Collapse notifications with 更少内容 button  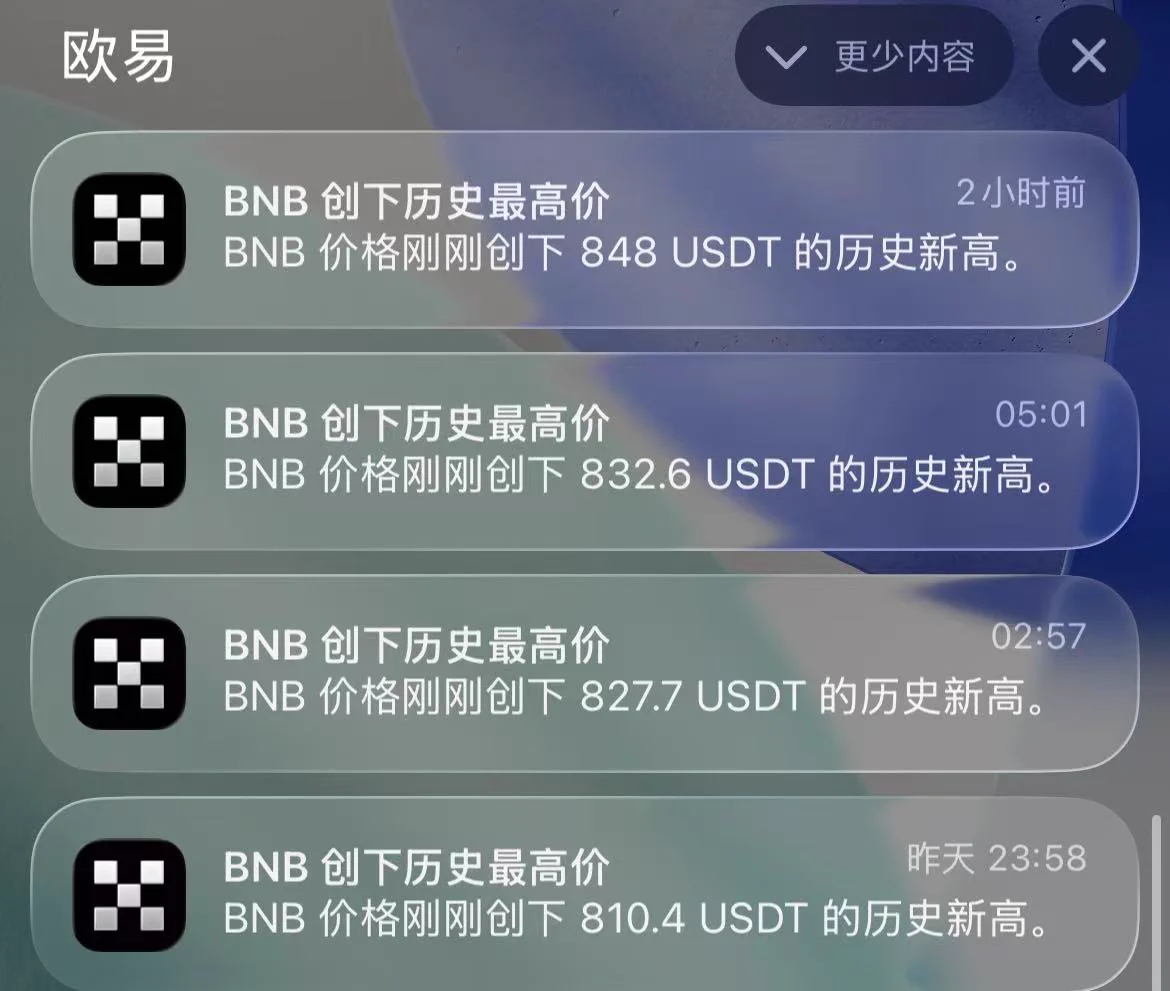coord(874,57)
